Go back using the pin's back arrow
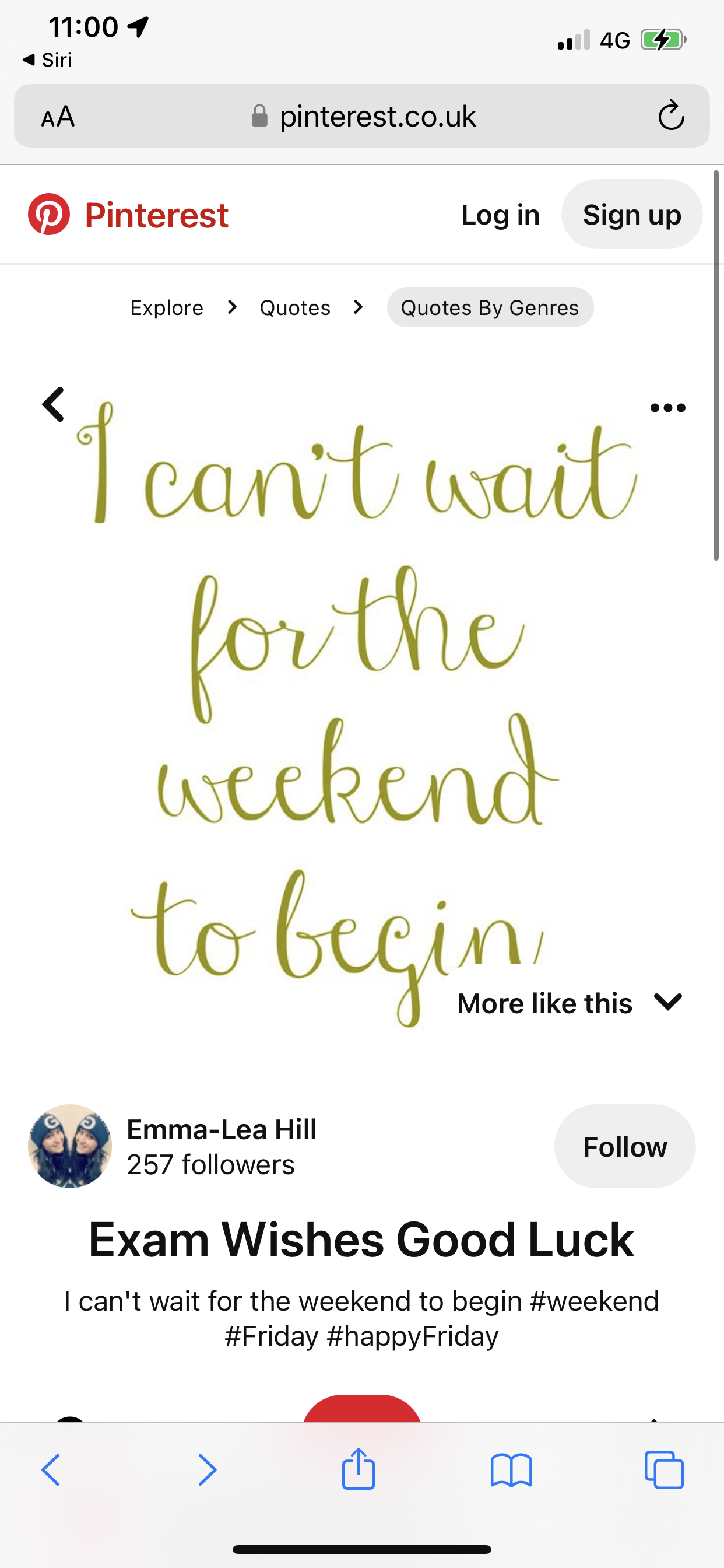 click(54, 404)
